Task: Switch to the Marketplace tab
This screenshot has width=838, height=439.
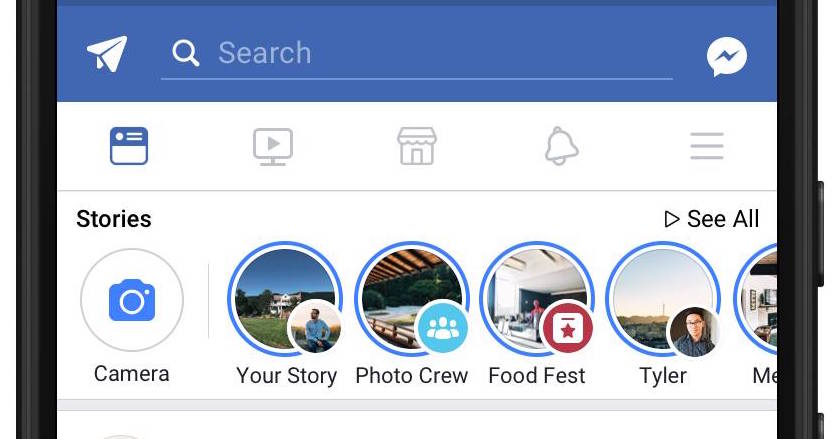Action: pos(417,147)
